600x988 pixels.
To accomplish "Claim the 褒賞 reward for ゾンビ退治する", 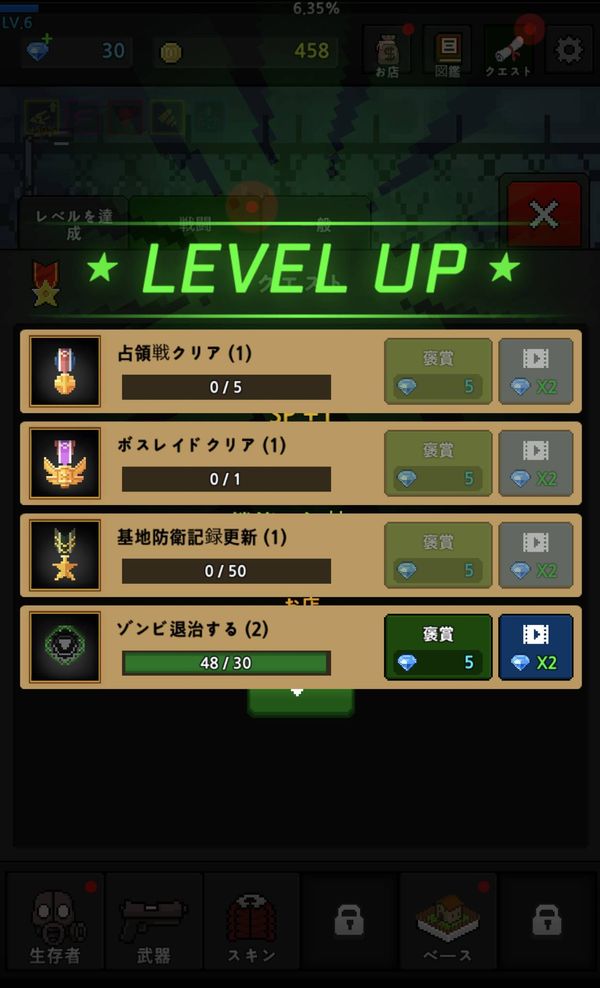I will point(438,647).
